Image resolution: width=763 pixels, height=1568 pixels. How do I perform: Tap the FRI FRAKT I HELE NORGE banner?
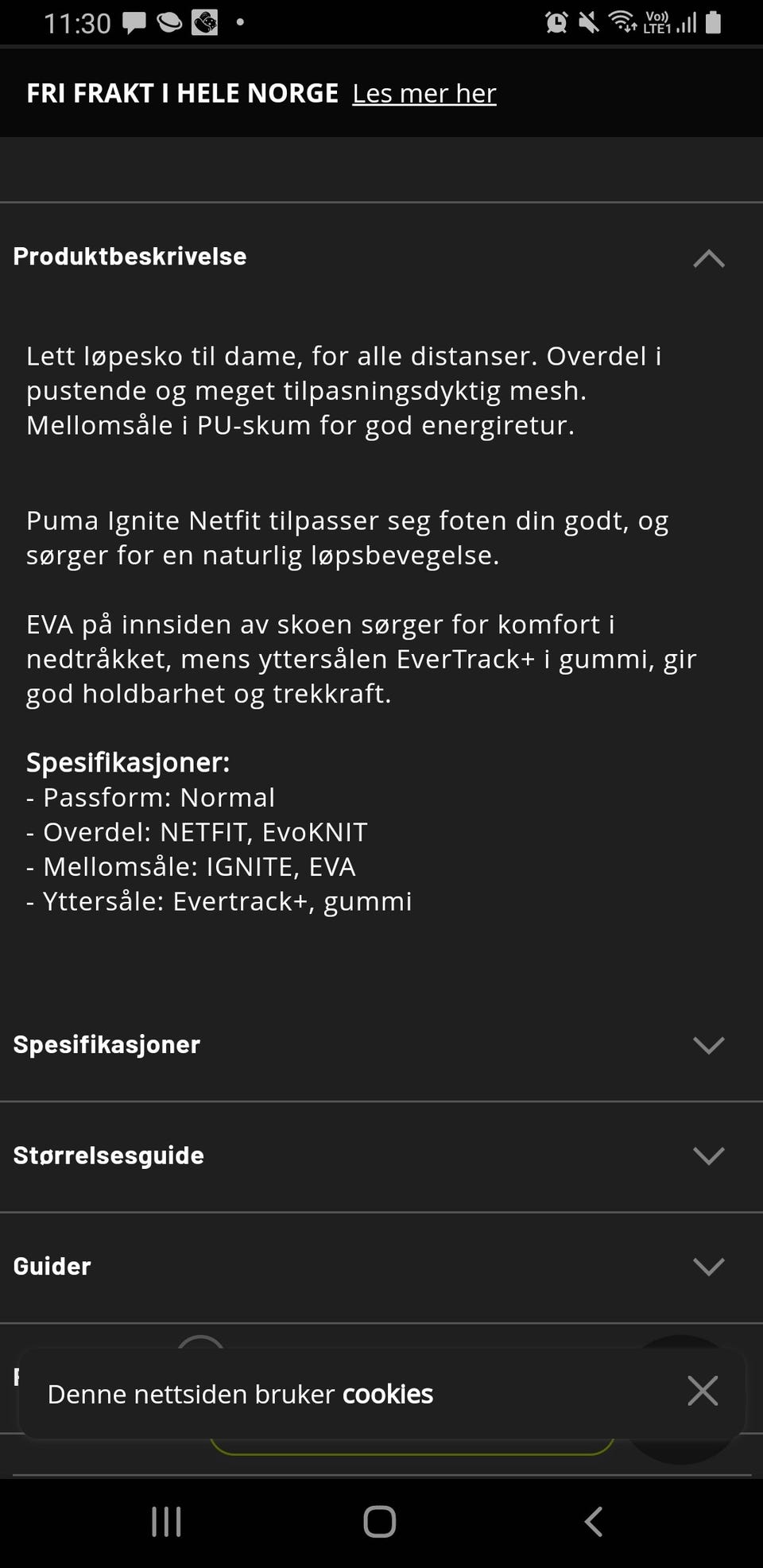181,92
